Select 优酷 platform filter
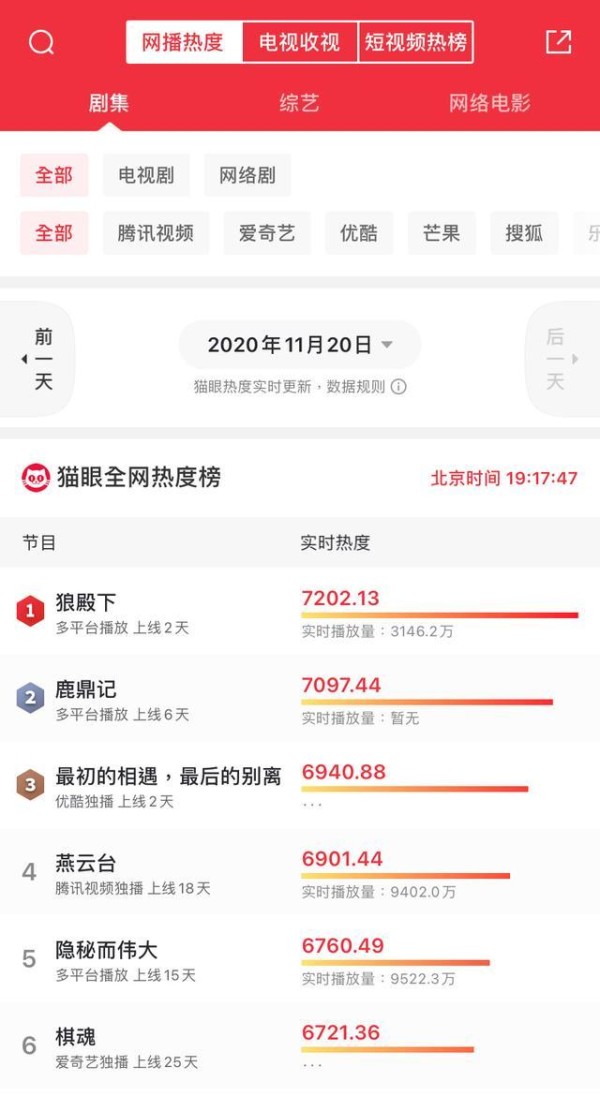Image resolution: width=600 pixels, height=1096 pixels. tap(359, 233)
